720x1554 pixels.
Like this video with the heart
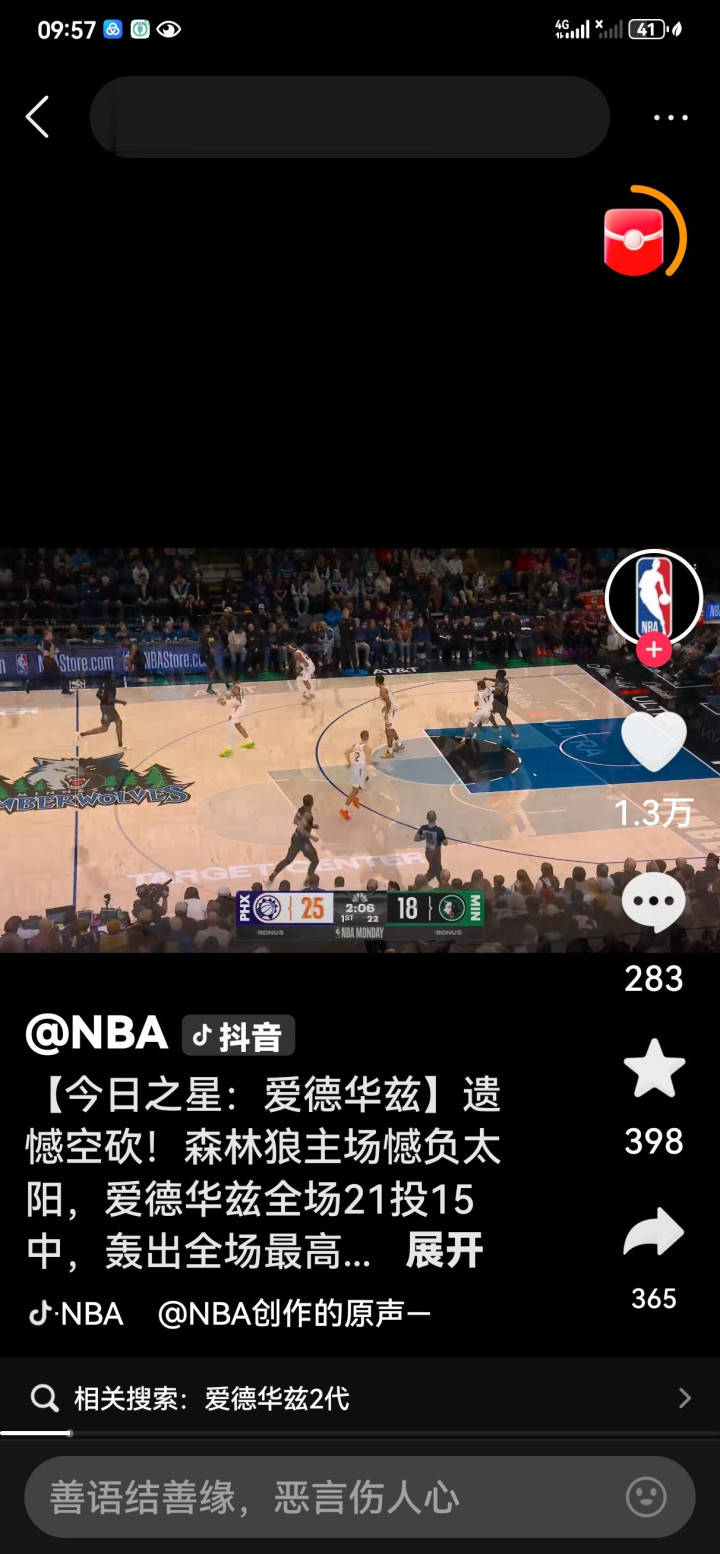click(x=654, y=742)
